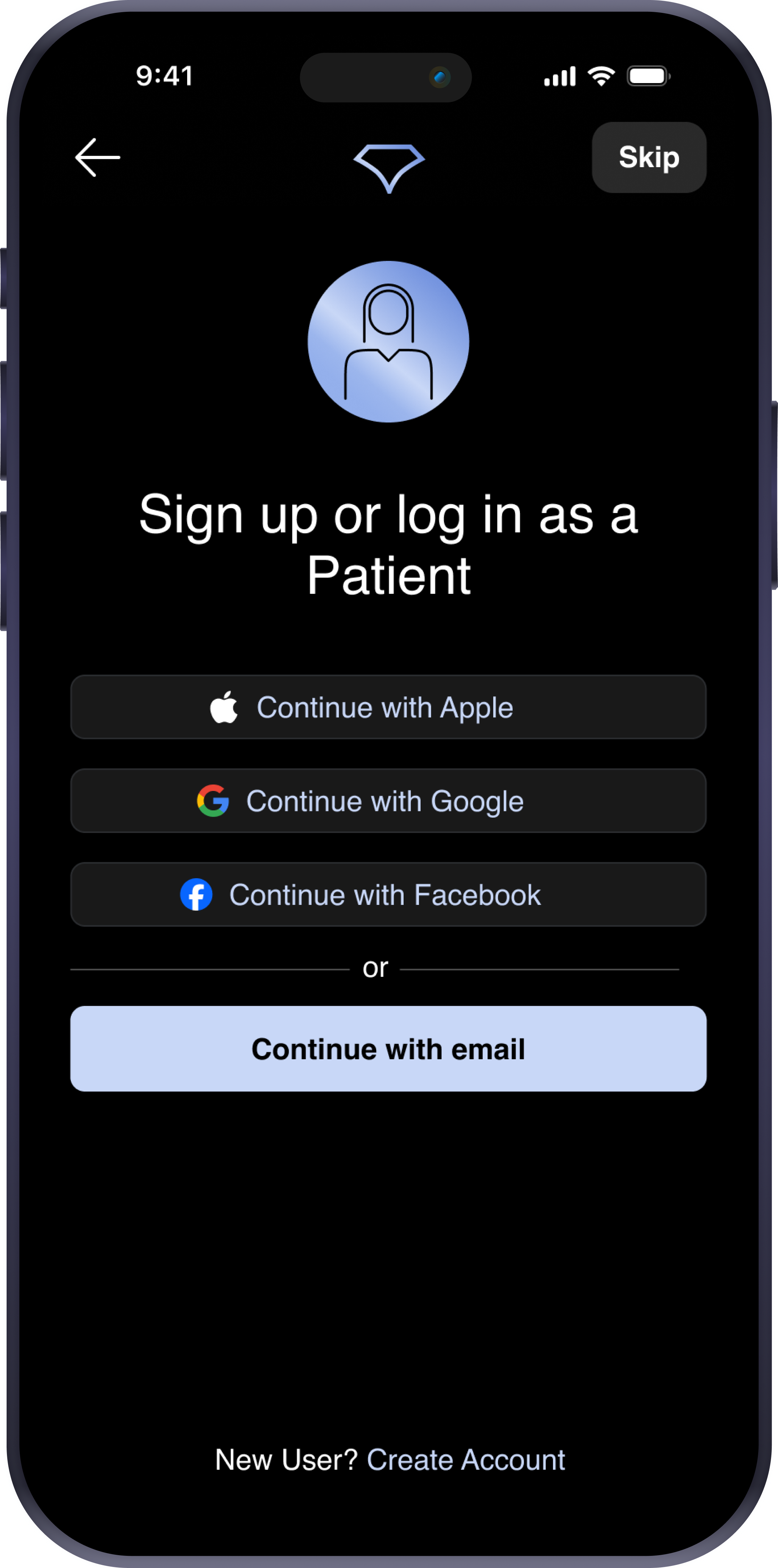Skip the sign-up step
This screenshot has height=1568, width=778.
pos(648,158)
